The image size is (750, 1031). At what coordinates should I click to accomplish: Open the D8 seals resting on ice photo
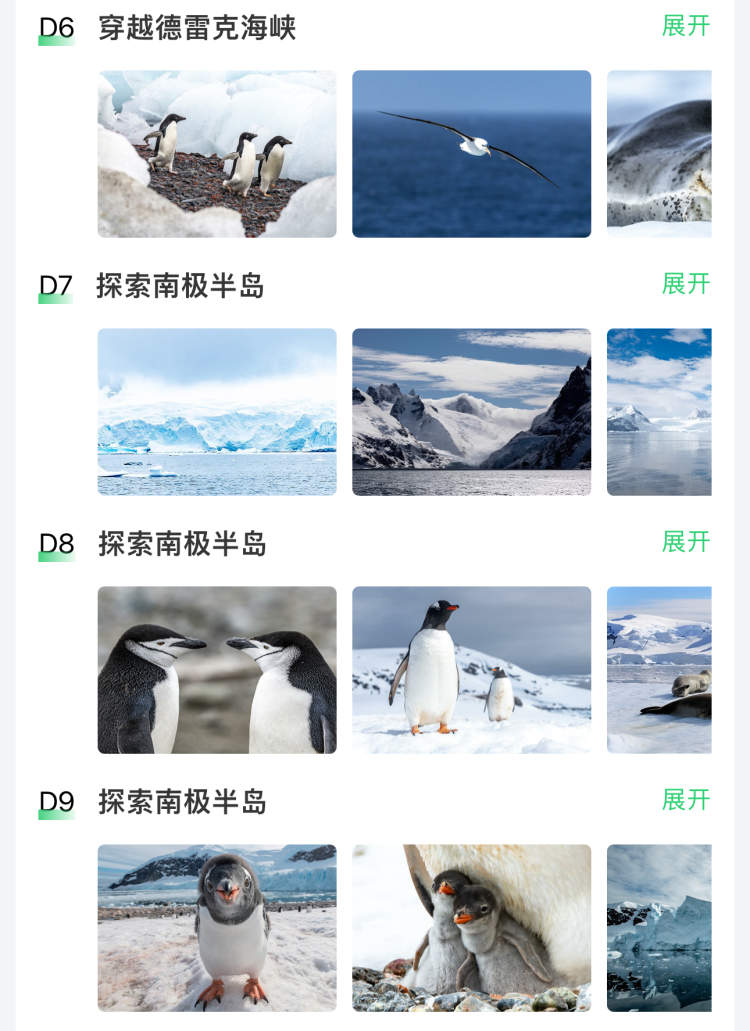point(659,670)
